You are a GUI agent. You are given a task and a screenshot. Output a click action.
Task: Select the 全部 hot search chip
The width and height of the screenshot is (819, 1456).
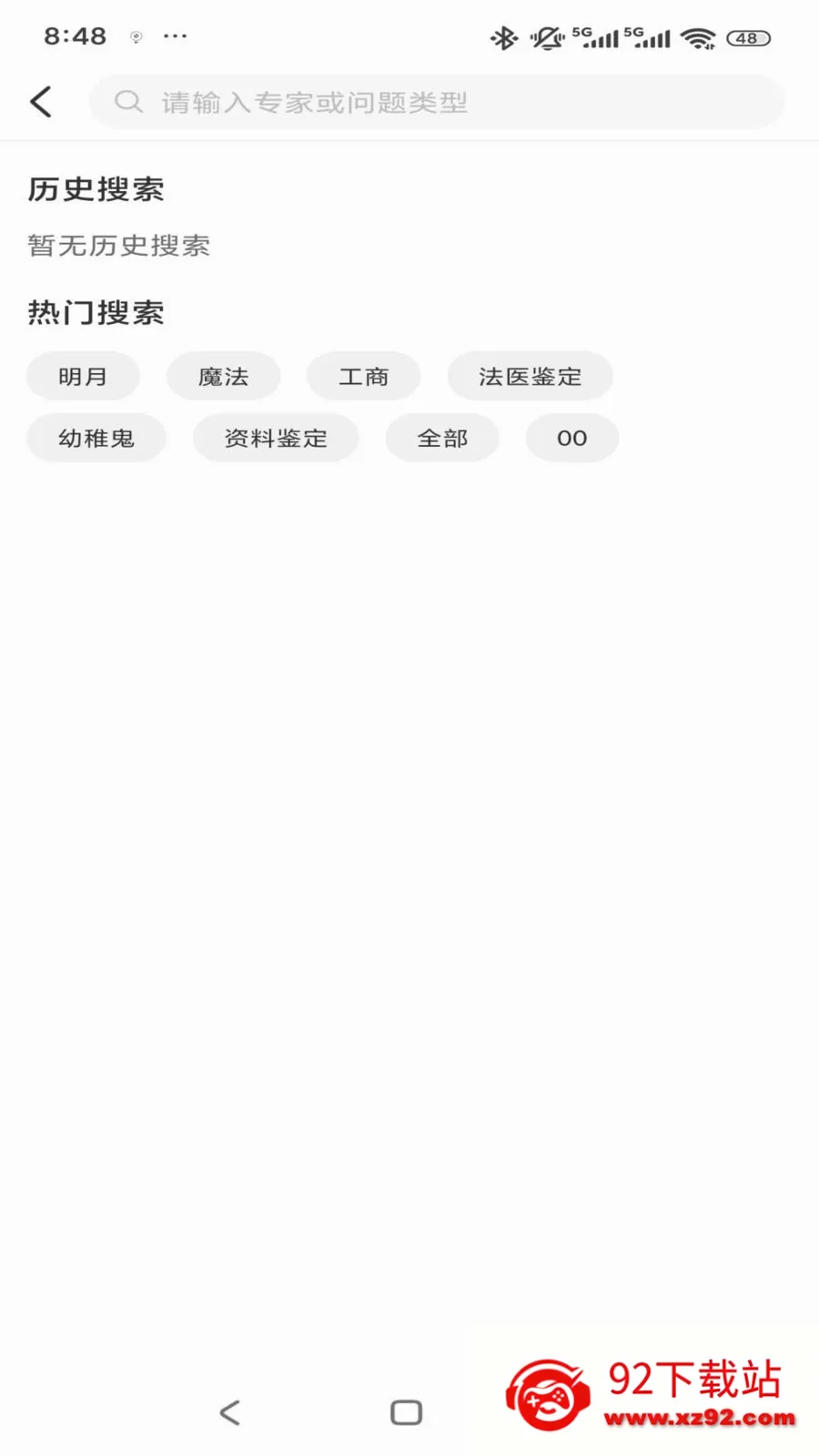[442, 438]
